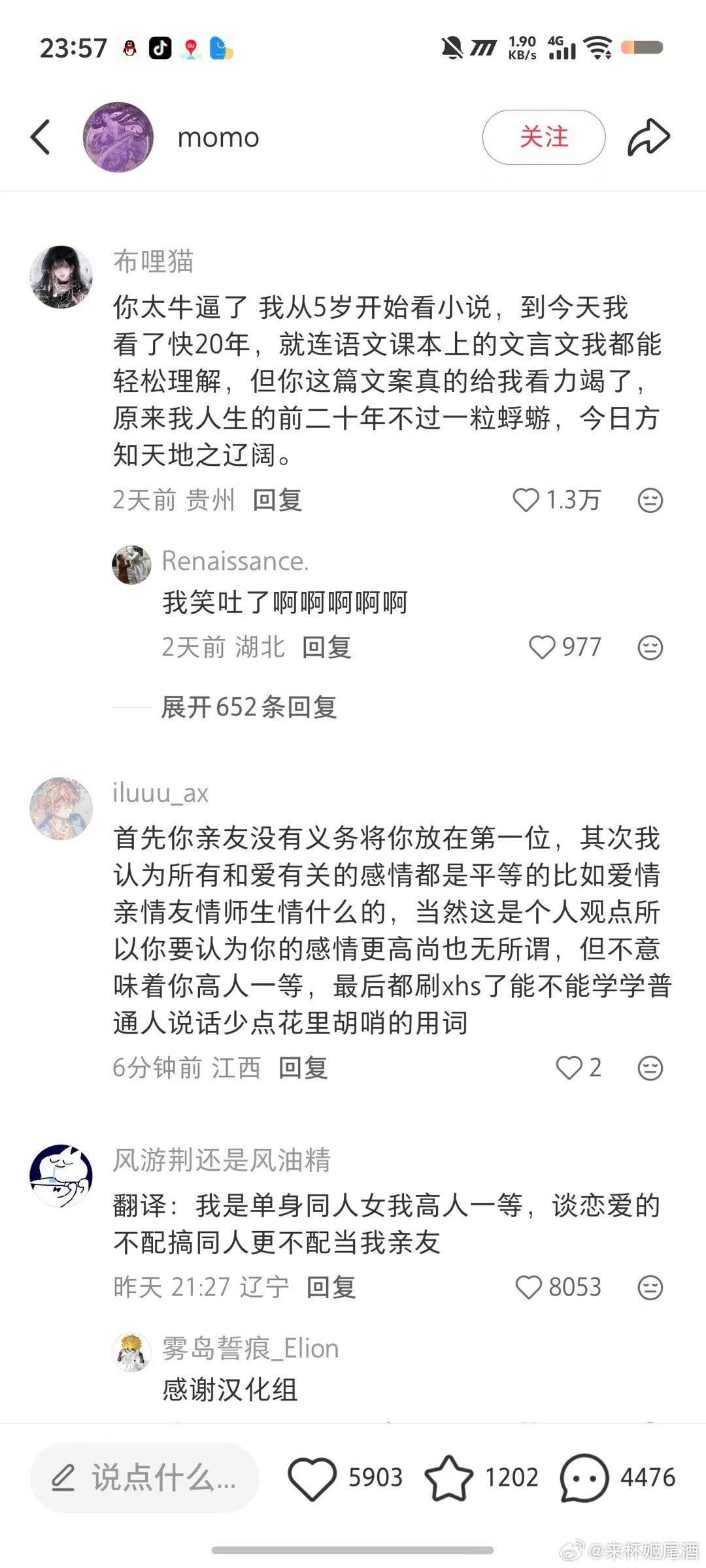Viewport: 706px width, 1568px height.
Task: Favorite the post with the star icon
Action: (x=448, y=1478)
